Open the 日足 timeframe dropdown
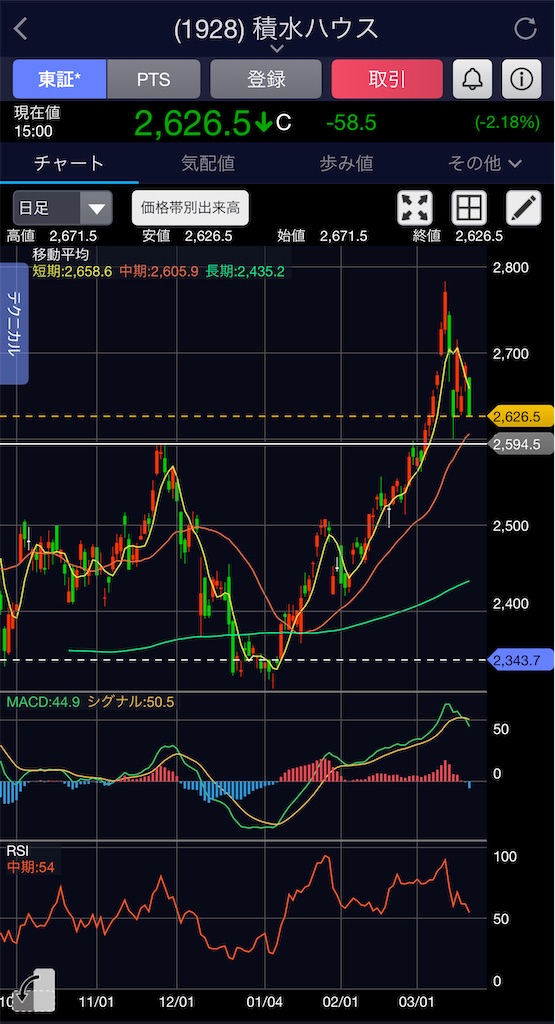Screen dimensions: 555x1024 click(63, 208)
